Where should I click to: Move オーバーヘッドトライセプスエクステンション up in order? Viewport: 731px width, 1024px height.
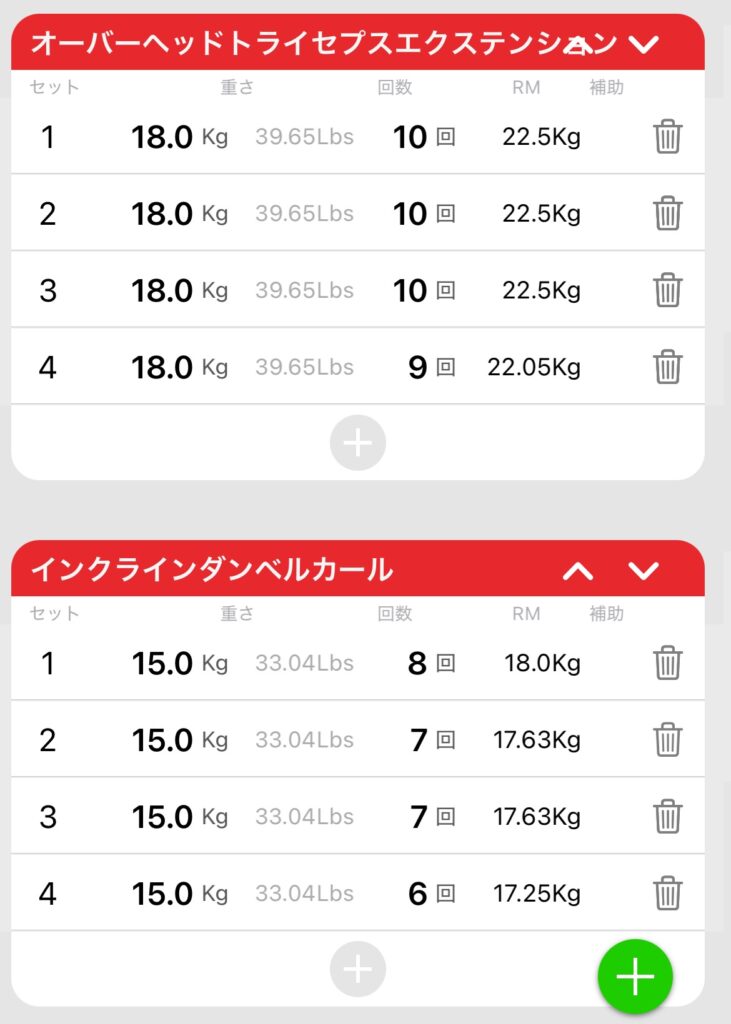tap(578, 43)
